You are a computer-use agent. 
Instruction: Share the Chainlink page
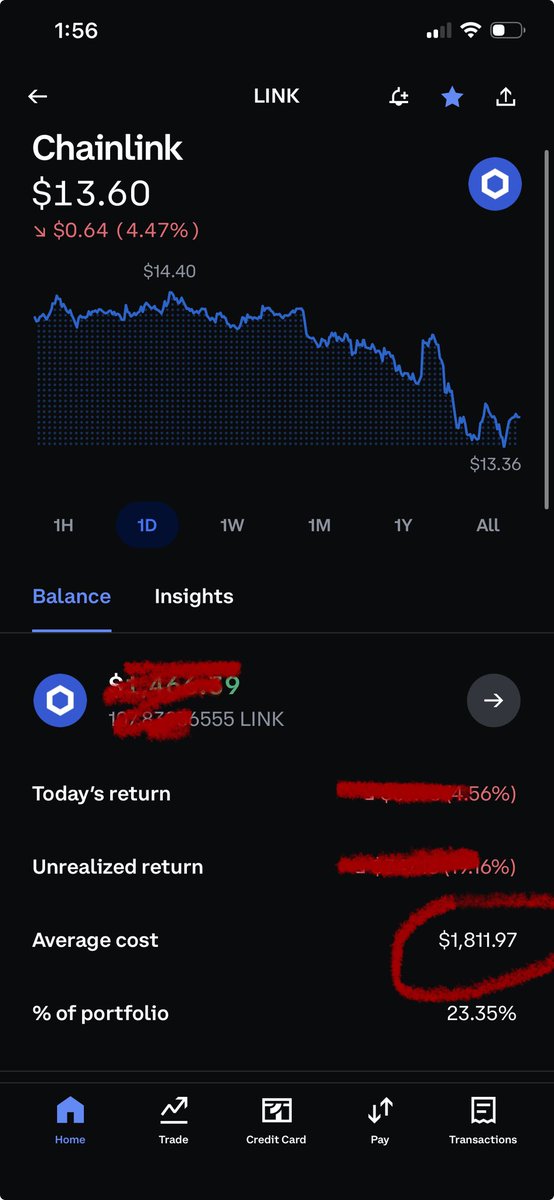point(506,97)
